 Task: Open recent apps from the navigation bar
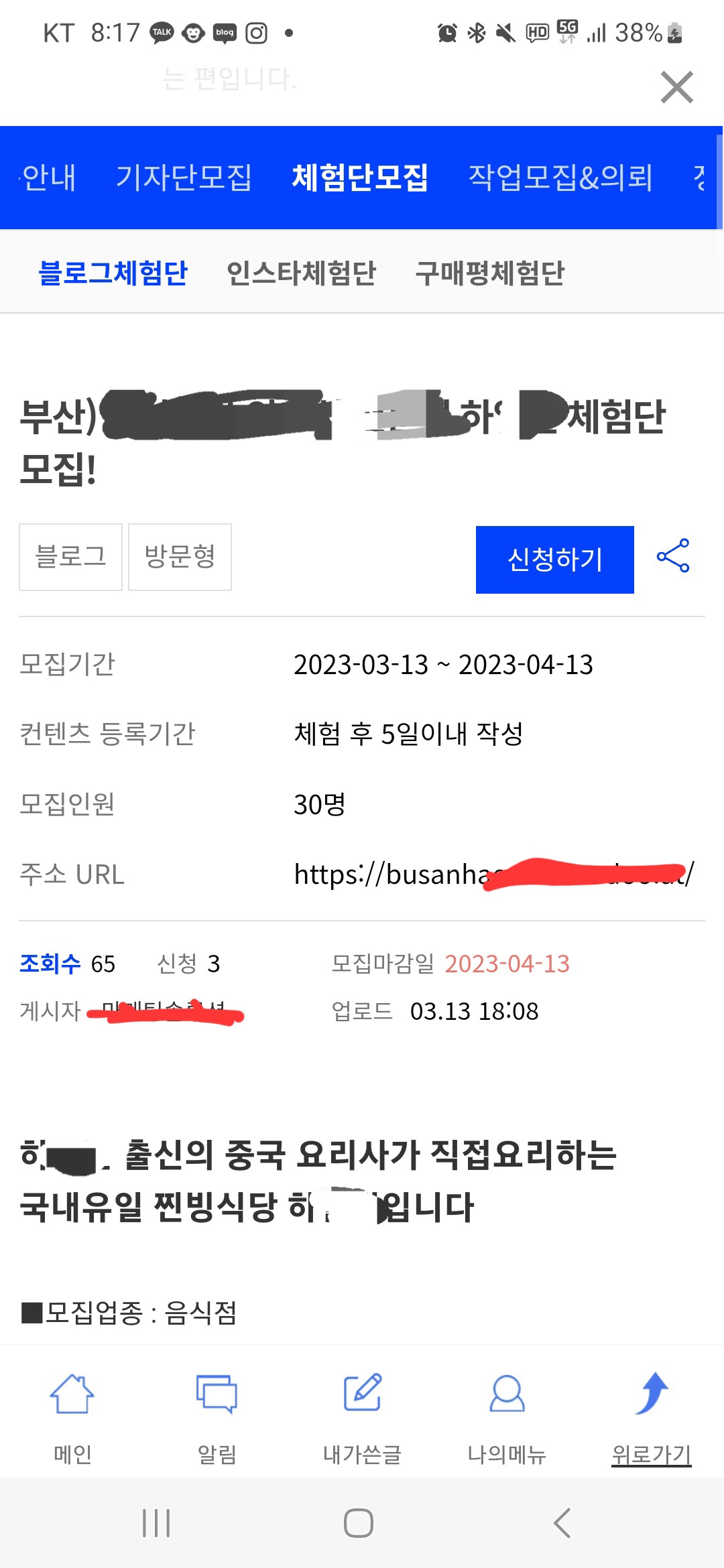156,1523
